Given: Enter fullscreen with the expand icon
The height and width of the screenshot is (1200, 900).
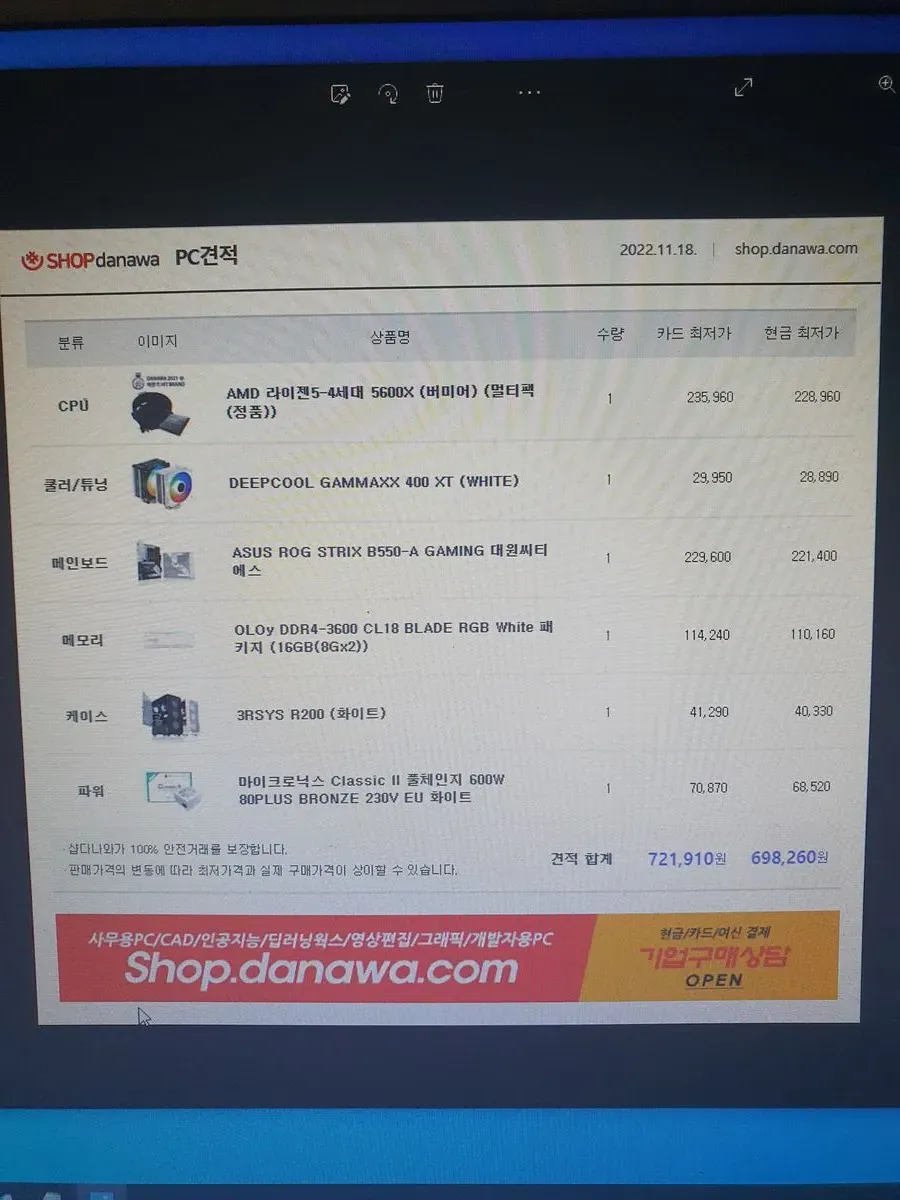Looking at the screenshot, I should point(742,88).
